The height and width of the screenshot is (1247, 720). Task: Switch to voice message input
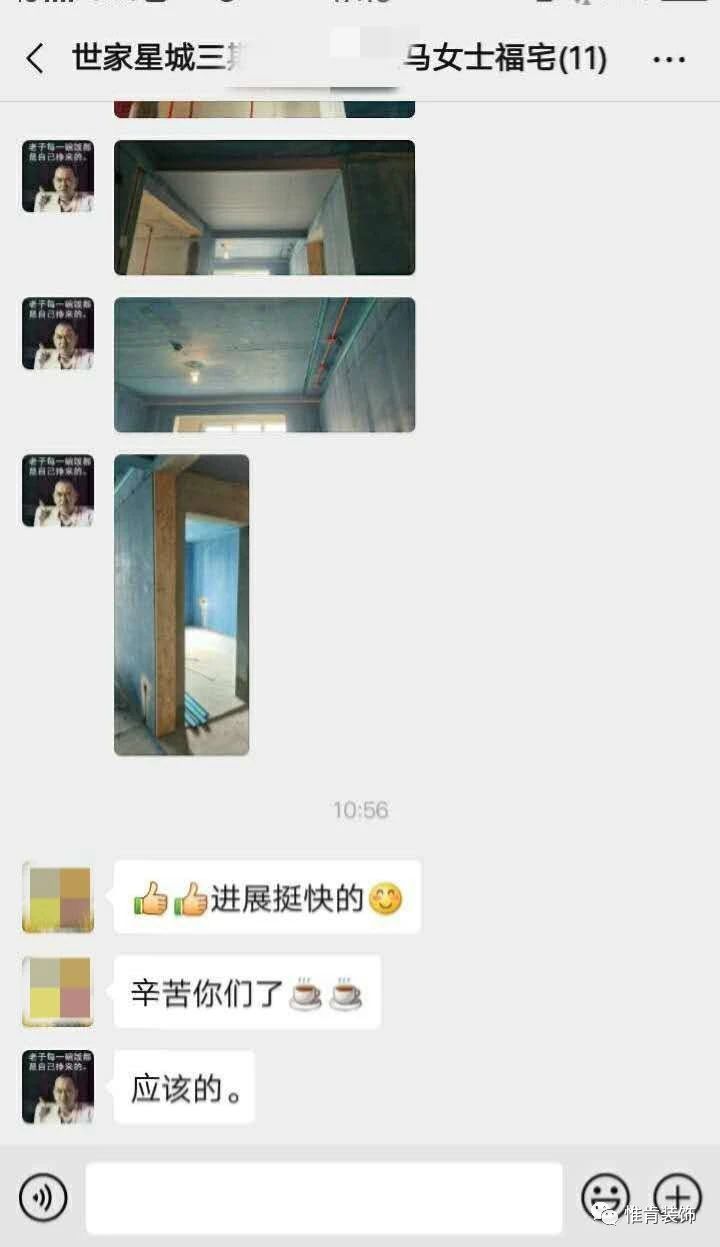pos(43,1197)
